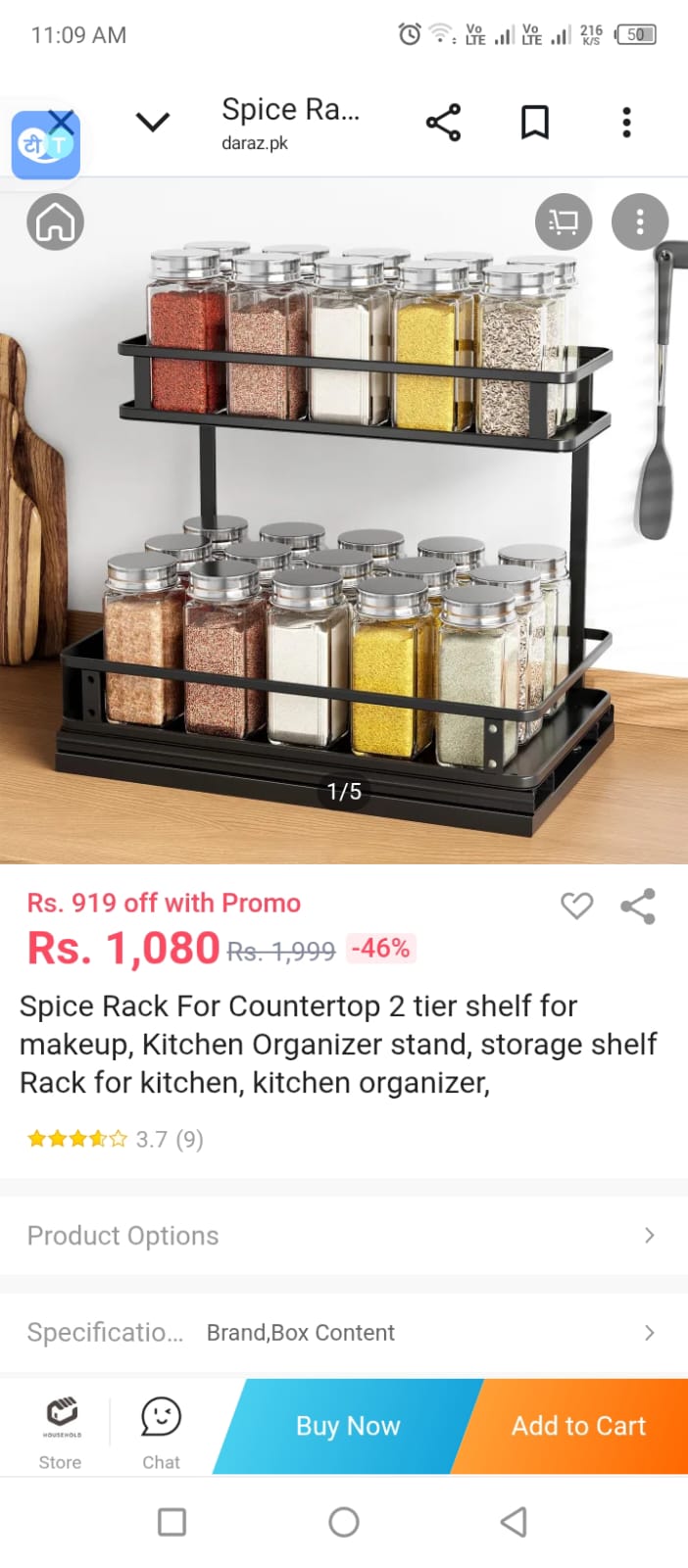Open the shopping cart icon over image
The height and width of the screenshot is (1568, 688).
[564, 221]
